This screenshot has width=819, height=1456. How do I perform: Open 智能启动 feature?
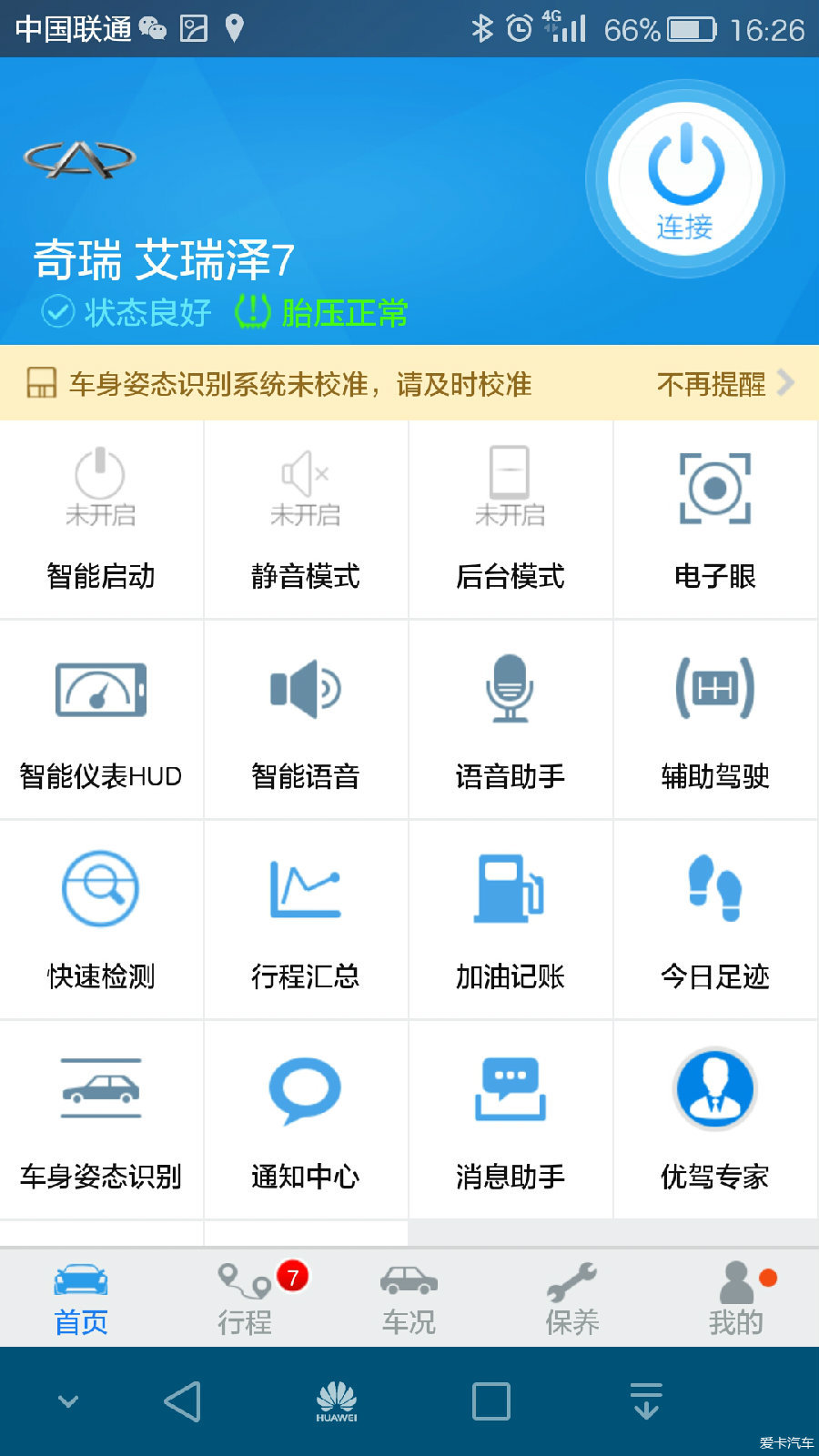coord(101,520)
